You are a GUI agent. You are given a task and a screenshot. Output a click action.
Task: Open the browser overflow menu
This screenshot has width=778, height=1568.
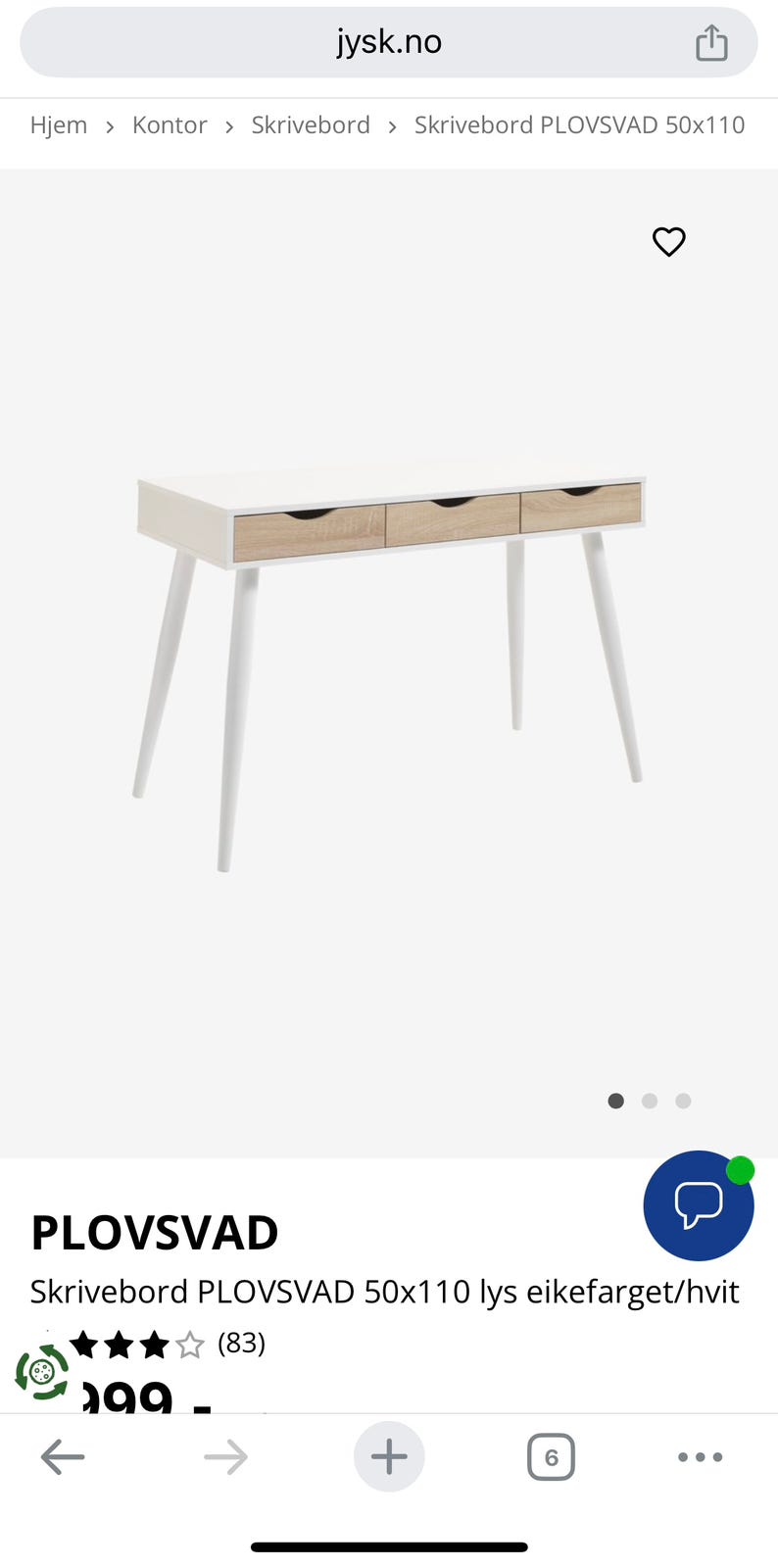(700, 1457)
